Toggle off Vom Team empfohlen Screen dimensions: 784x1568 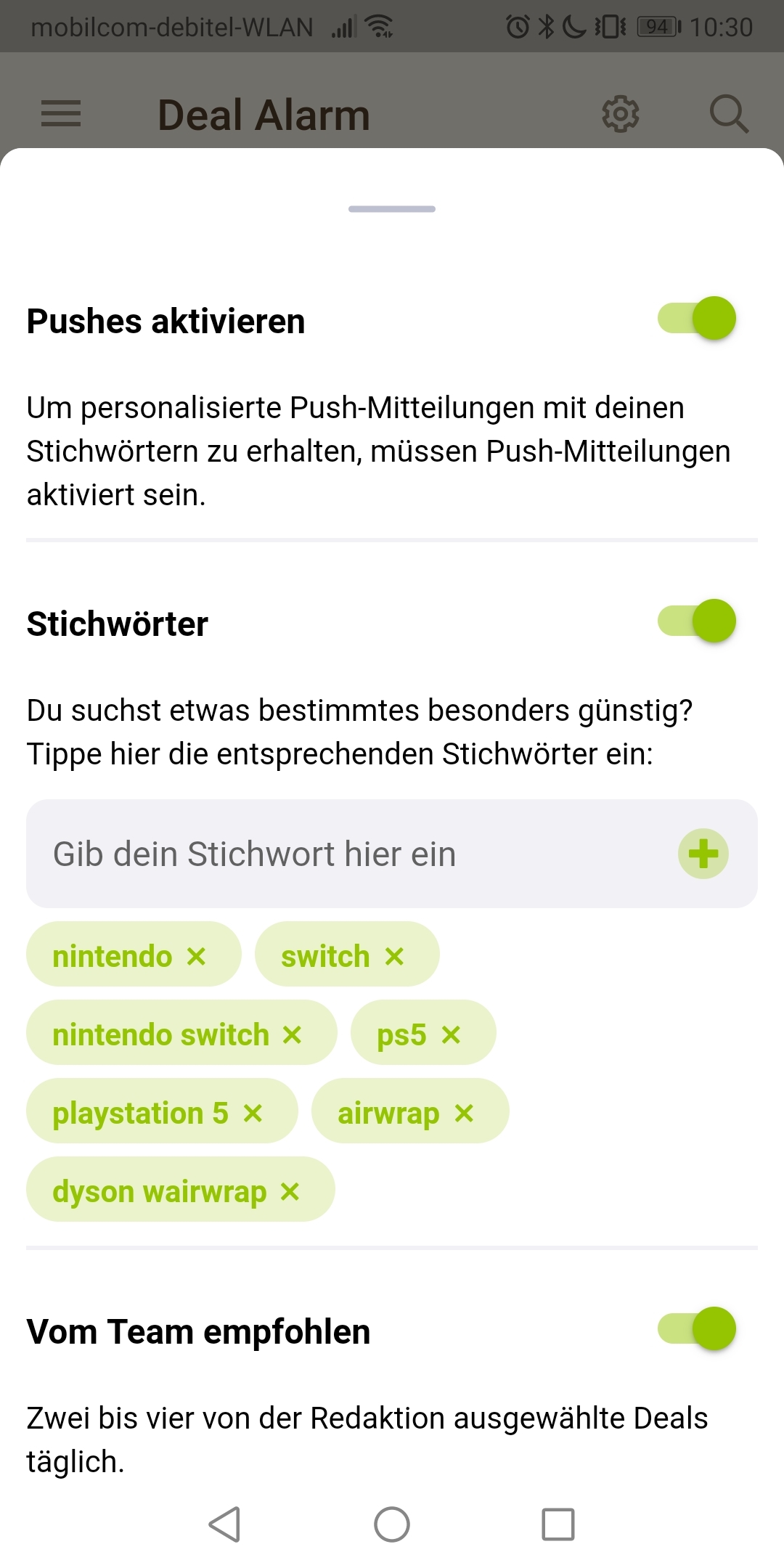(x=696, y=1329)
